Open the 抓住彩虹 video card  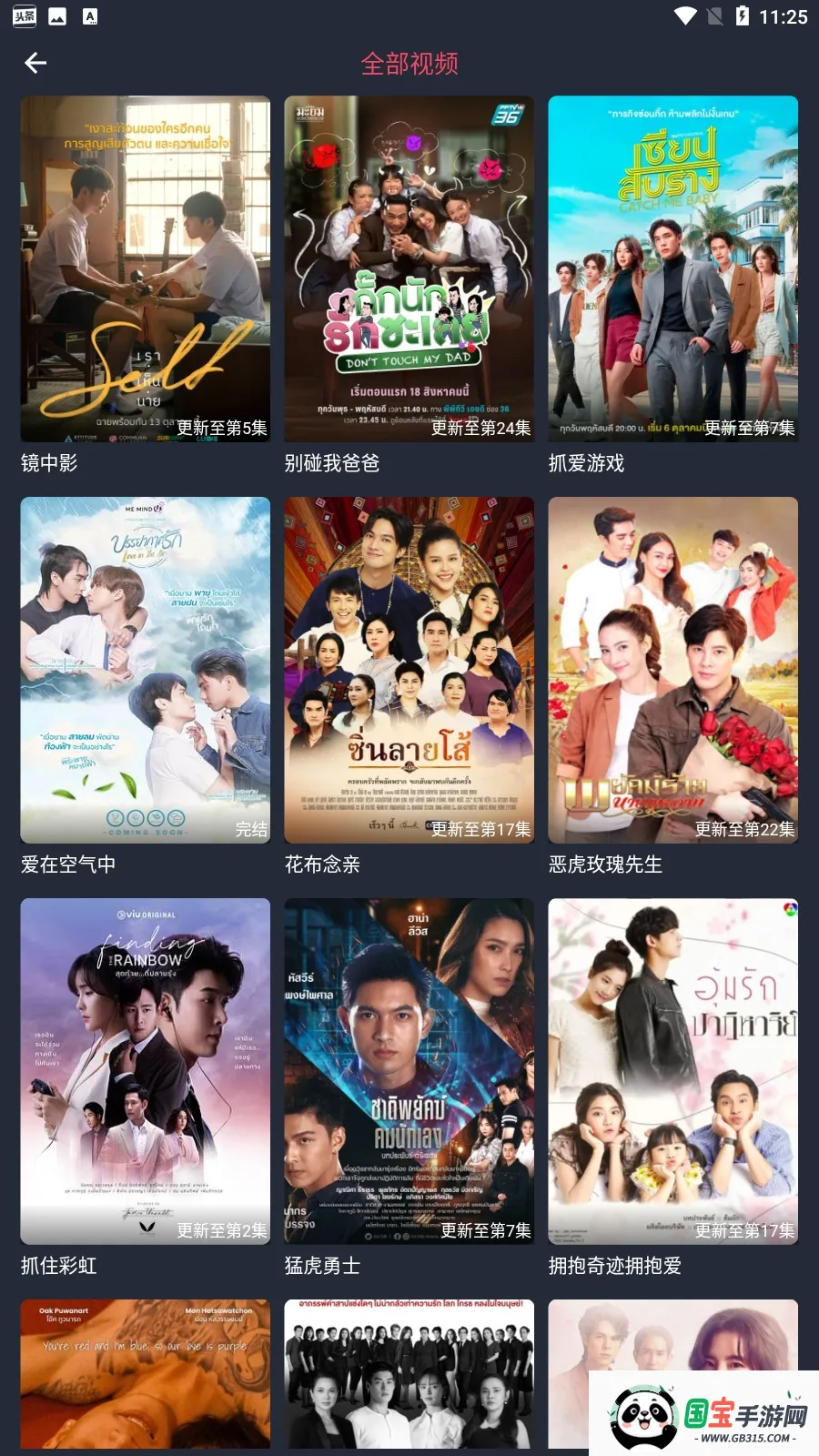coord(146,1071)
